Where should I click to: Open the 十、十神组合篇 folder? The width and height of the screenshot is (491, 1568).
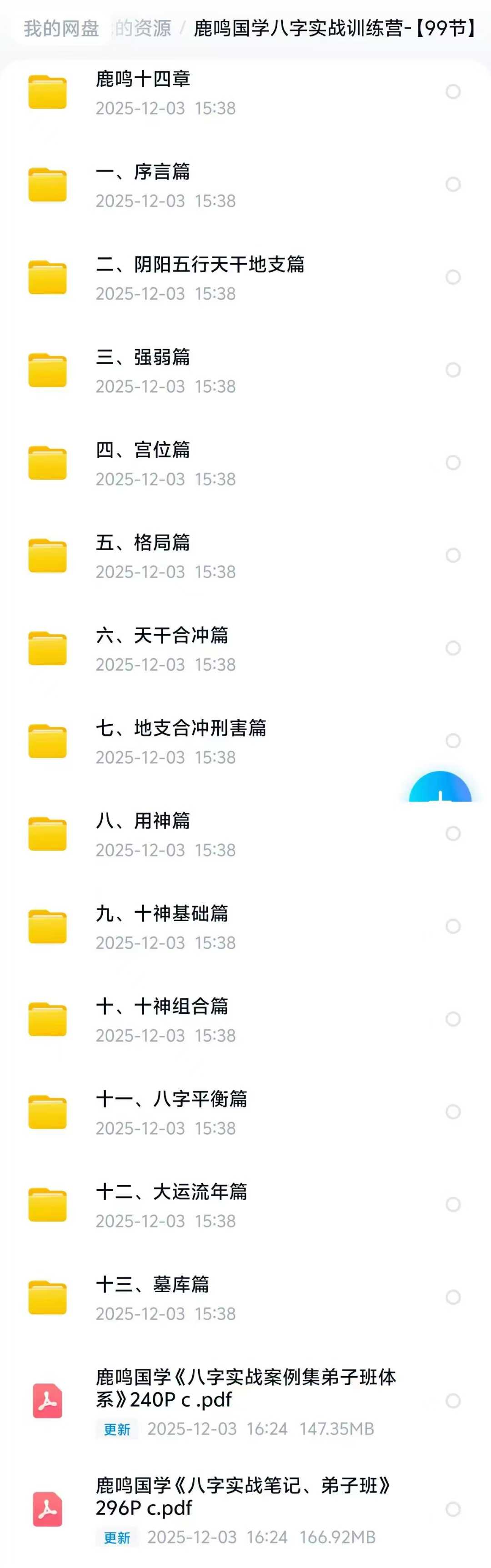(x=162, y=1007)
